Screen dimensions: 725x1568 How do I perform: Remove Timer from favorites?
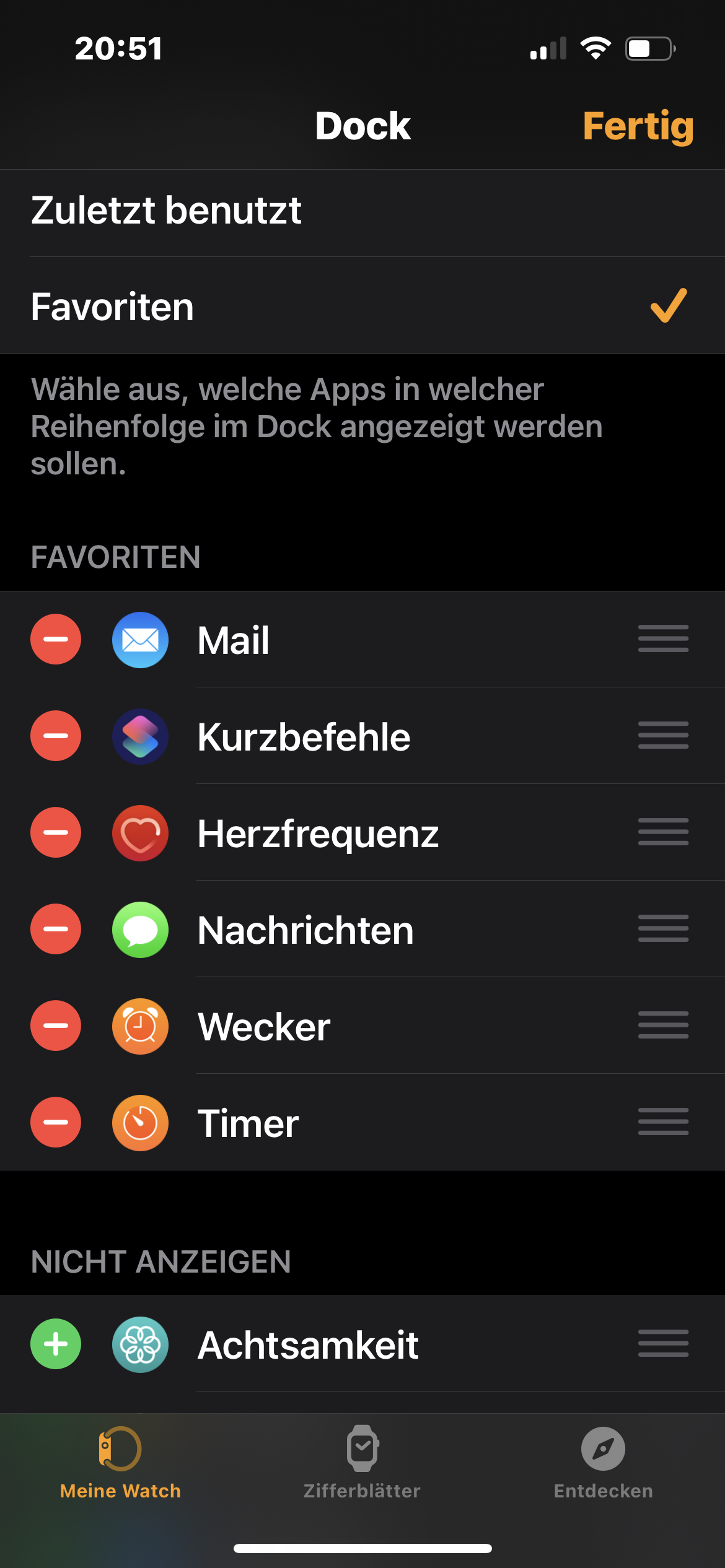[56, 1122]
